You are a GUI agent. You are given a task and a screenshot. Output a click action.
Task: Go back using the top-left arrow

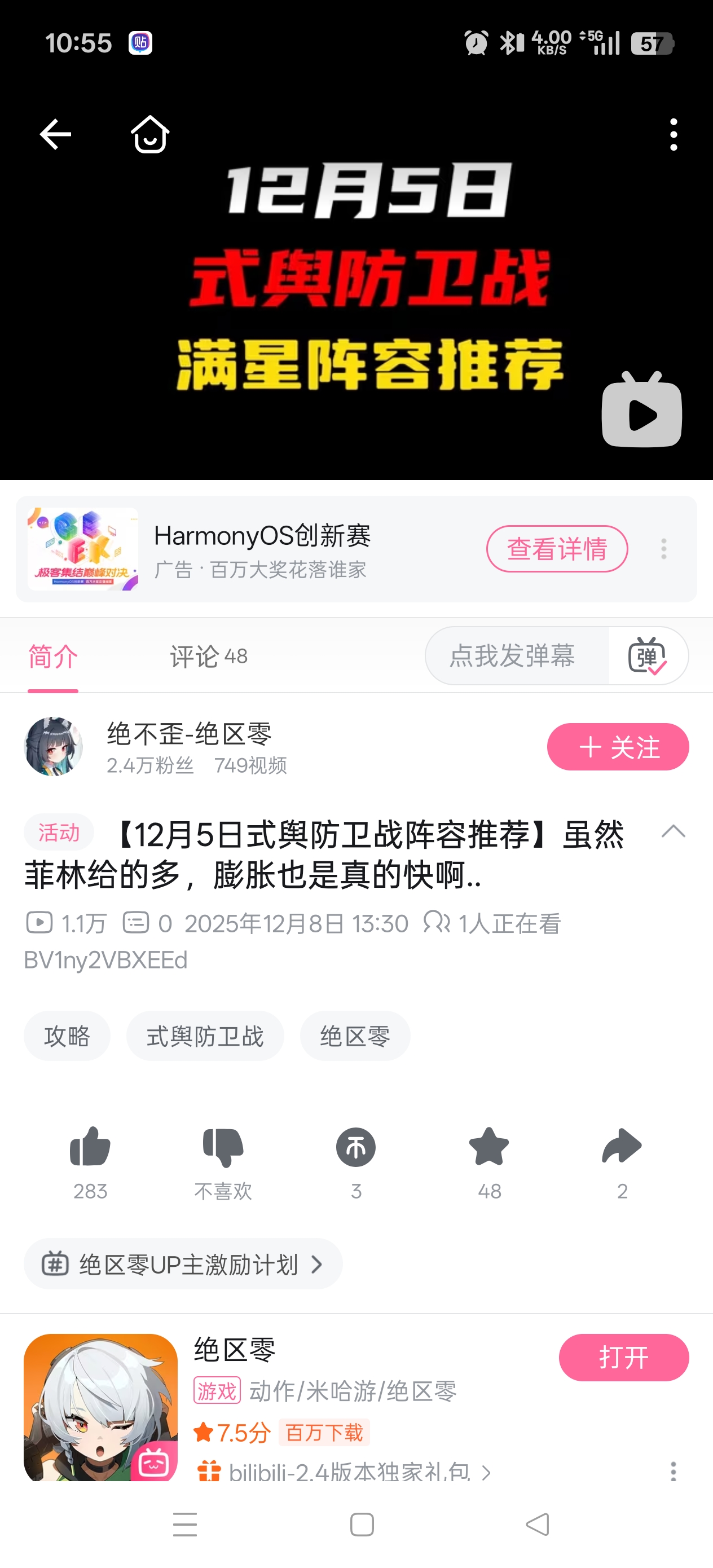coord(55,134)
